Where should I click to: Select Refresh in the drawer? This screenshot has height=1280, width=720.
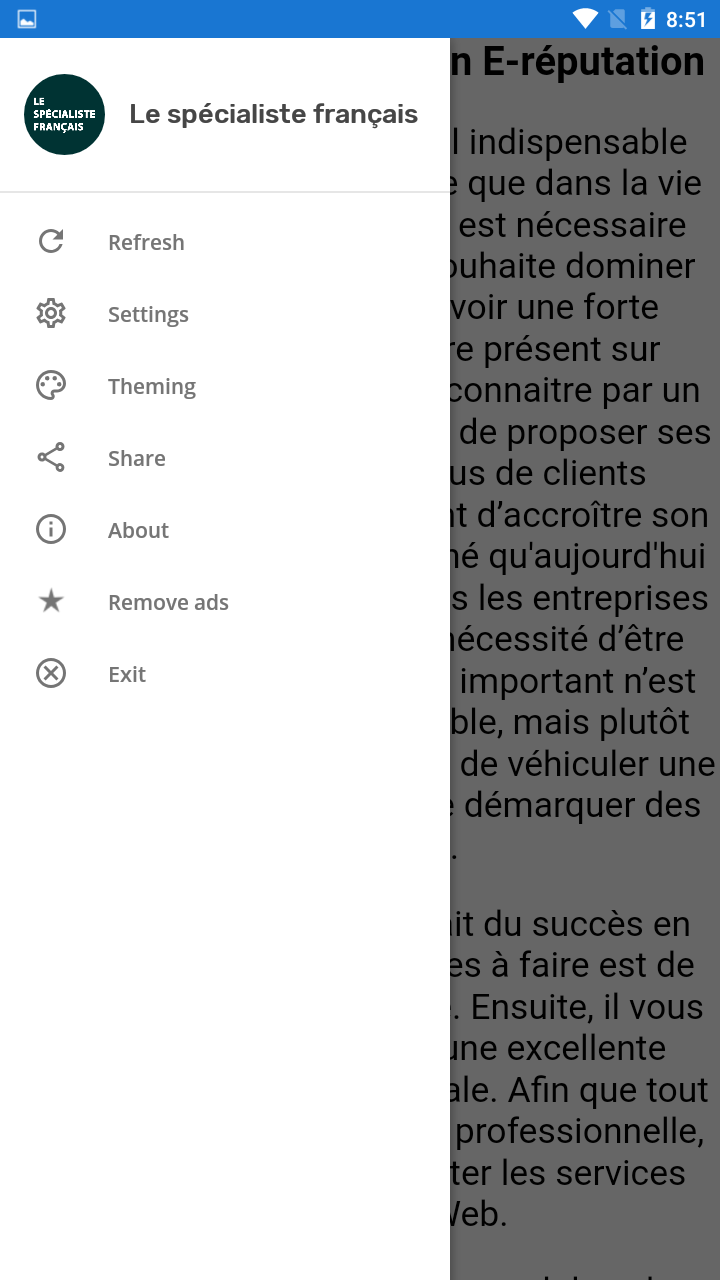tap(146, 242)
